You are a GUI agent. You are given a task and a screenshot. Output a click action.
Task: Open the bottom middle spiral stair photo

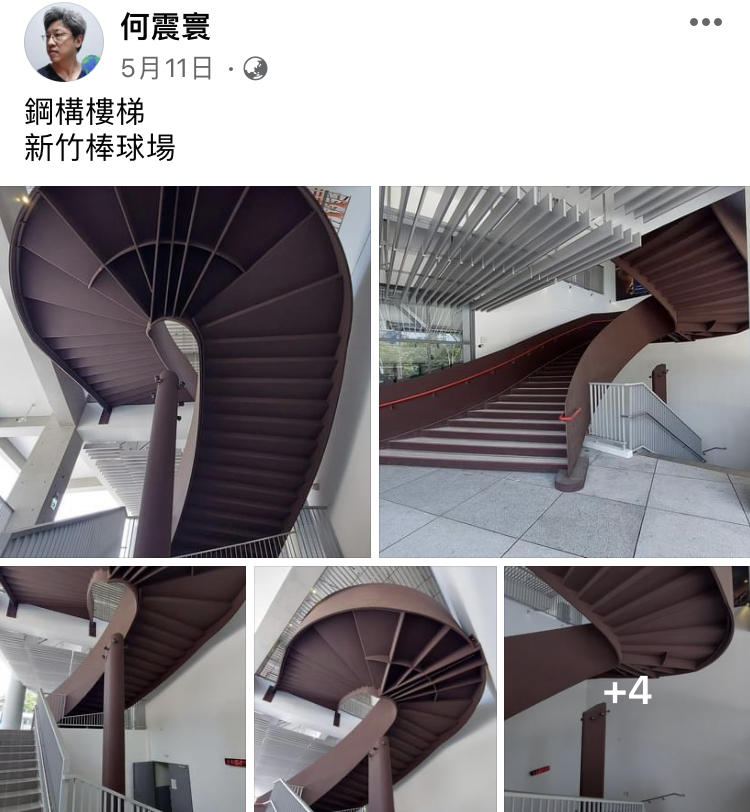[375, 689]
